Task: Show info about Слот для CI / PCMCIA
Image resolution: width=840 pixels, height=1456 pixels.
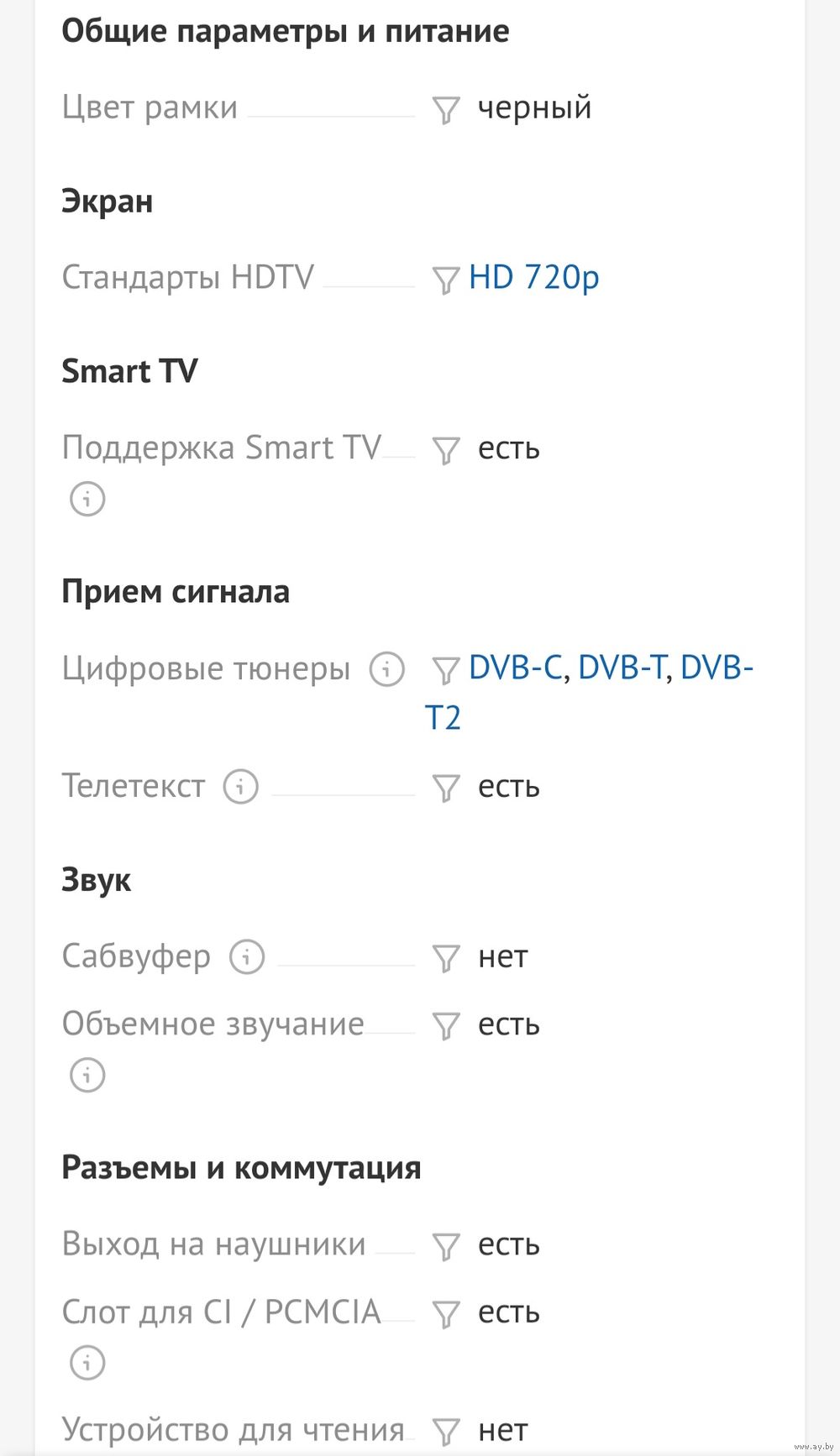Action: (x=87, y=1362)
